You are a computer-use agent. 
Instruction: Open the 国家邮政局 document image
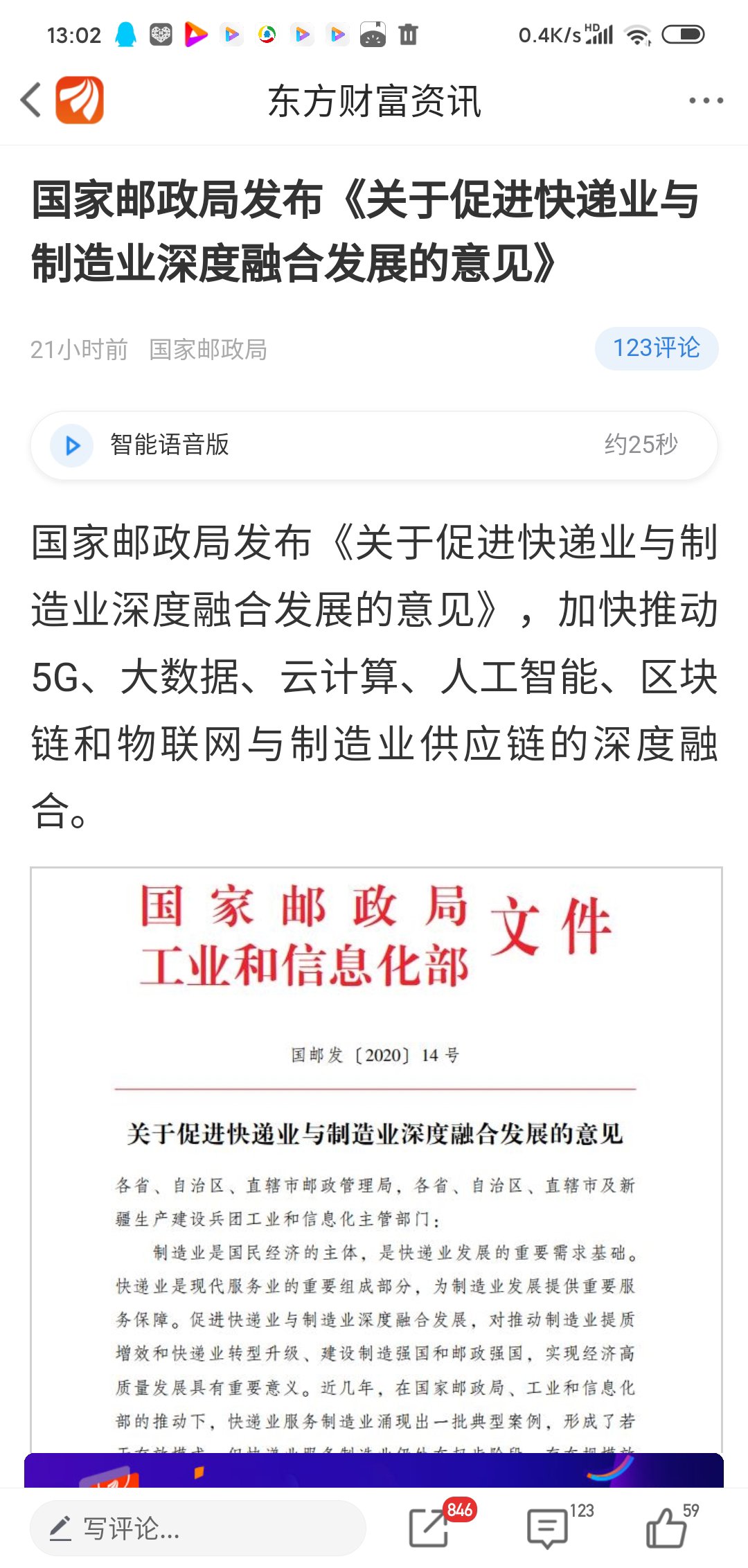pos(375,1157)
